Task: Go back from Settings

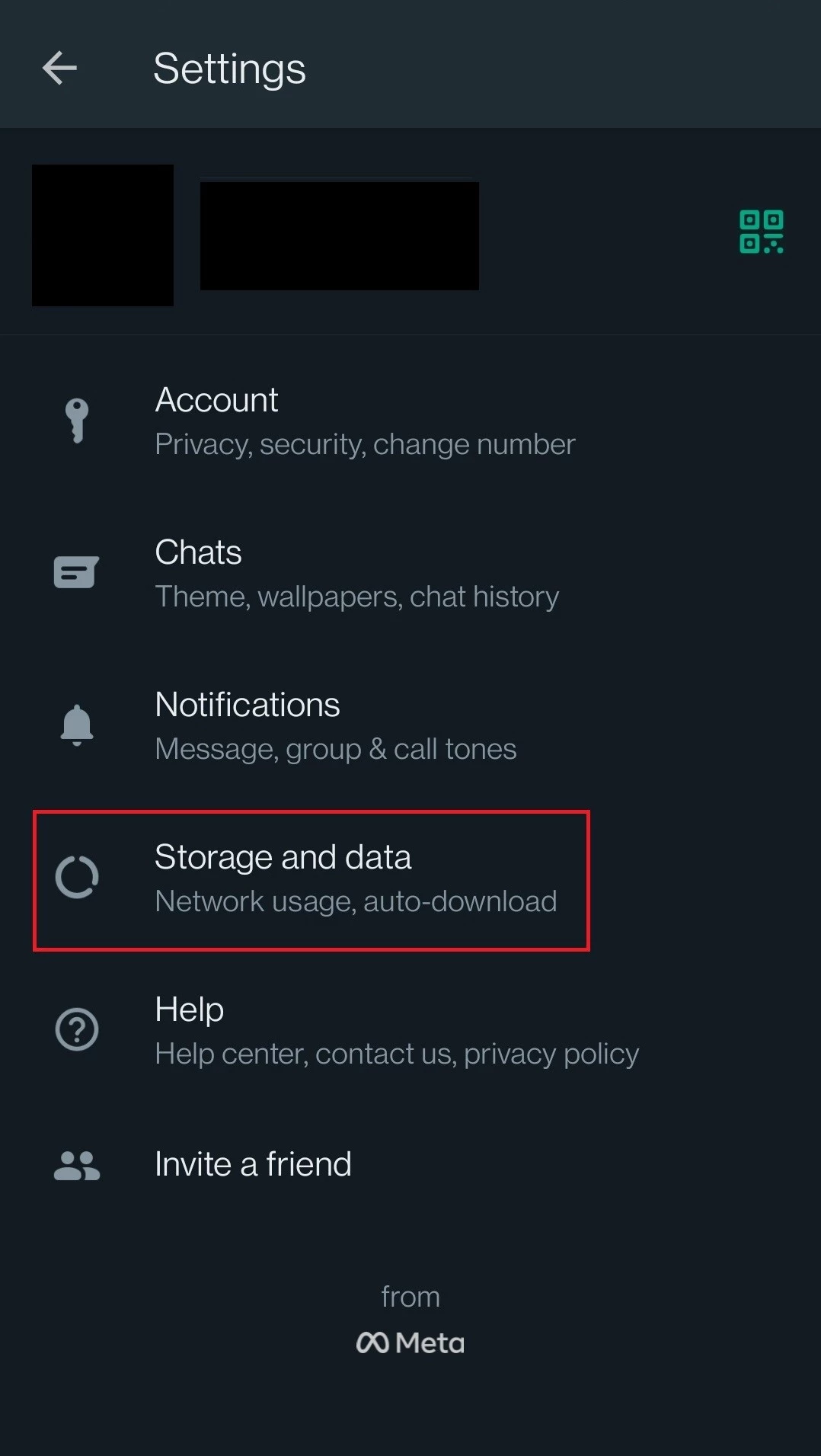Action: (x=59, y=69)
